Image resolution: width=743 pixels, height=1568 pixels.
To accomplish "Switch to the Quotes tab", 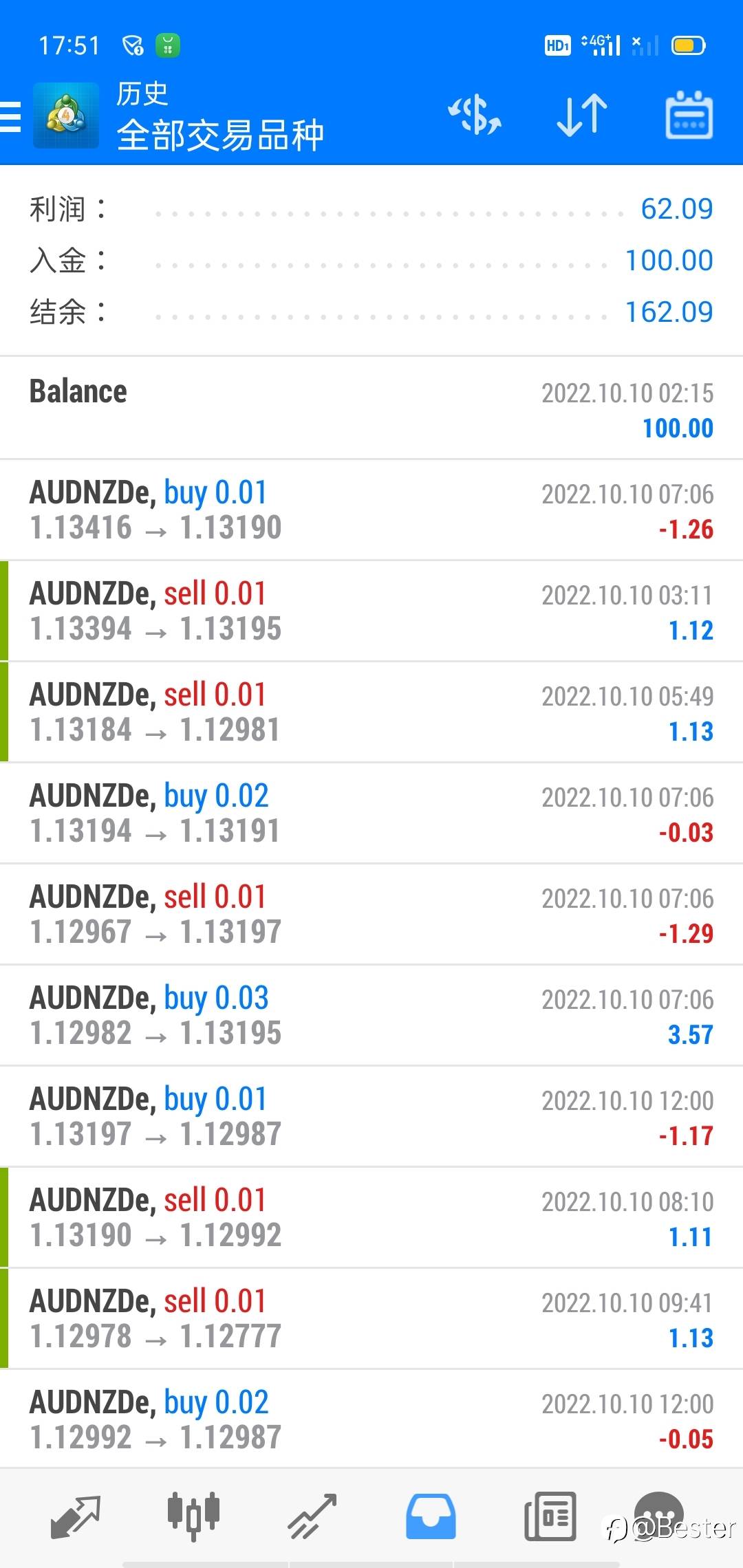I will (76, 1516).
